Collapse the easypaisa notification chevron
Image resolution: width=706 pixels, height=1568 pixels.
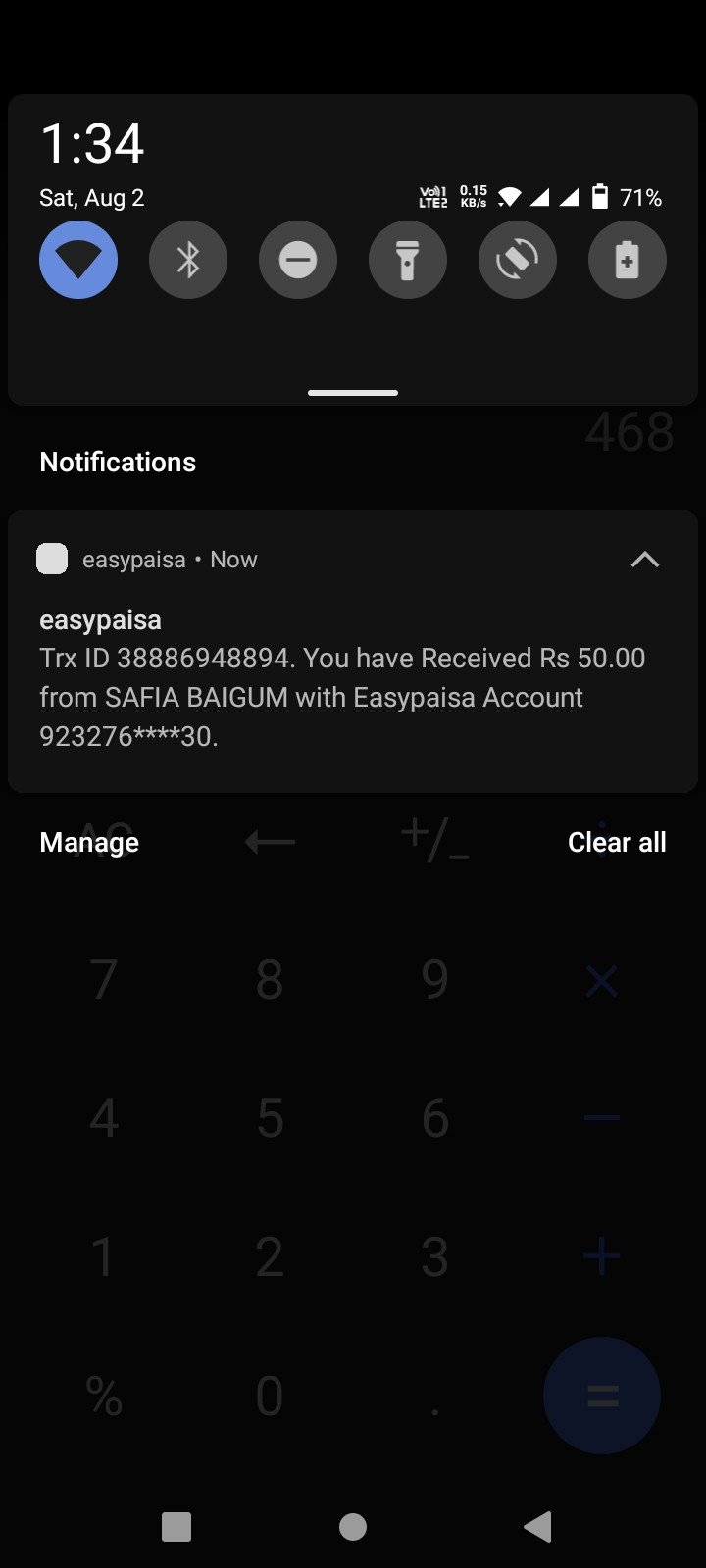point(644,560)
